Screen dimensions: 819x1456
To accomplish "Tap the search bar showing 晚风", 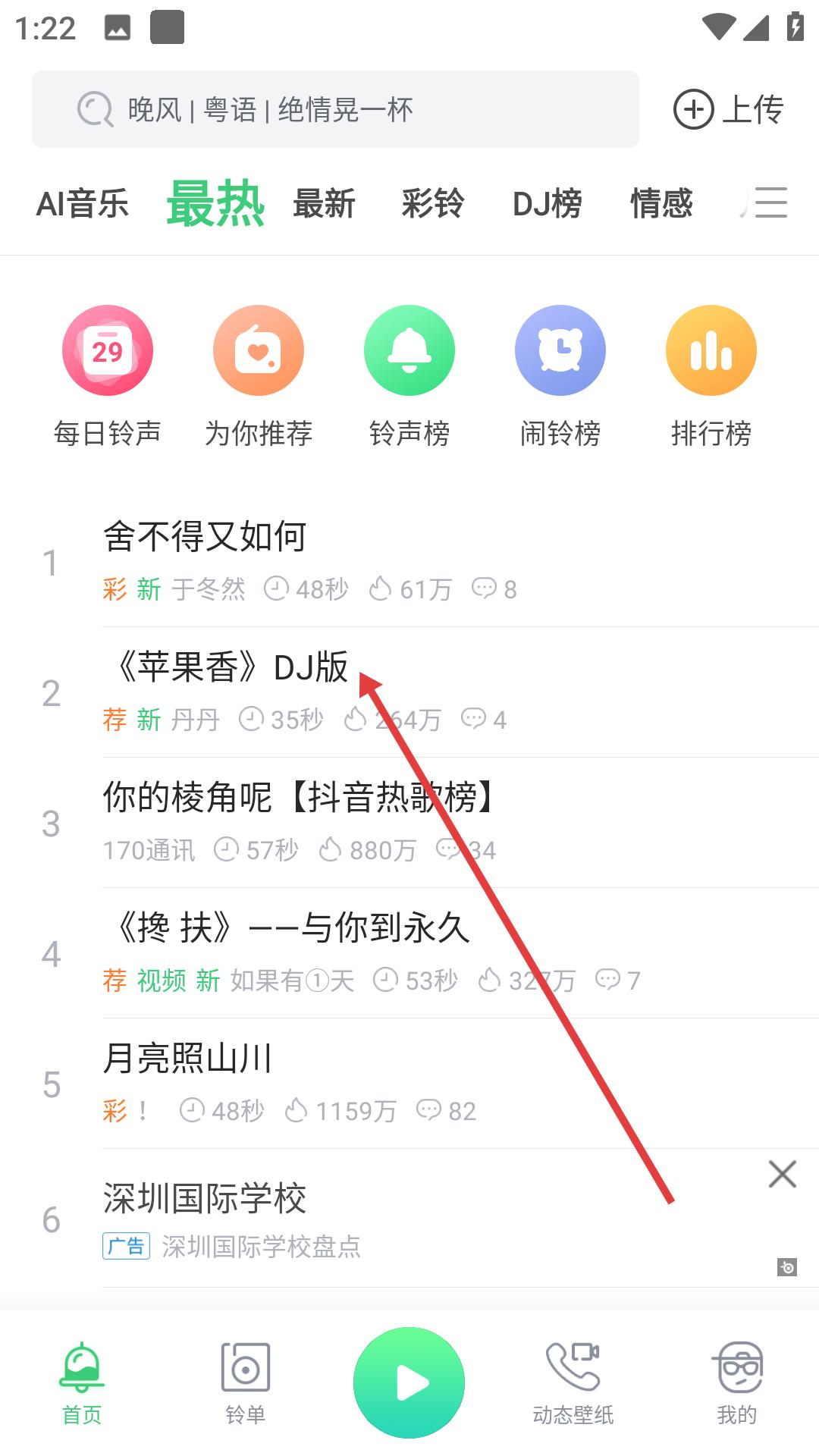I will pyautogui.click(x=334, y=109).
